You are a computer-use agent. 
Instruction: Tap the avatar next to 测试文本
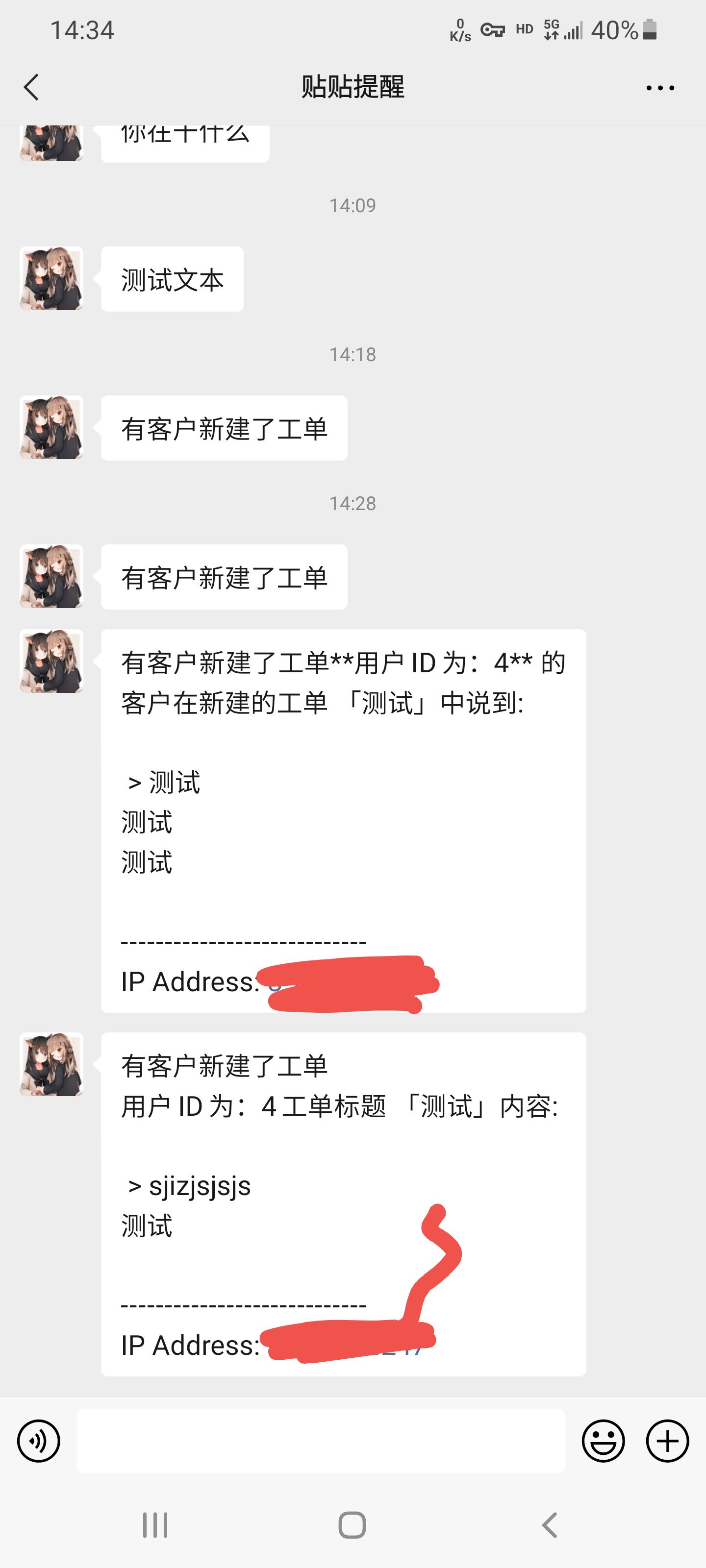pos(51,278)
